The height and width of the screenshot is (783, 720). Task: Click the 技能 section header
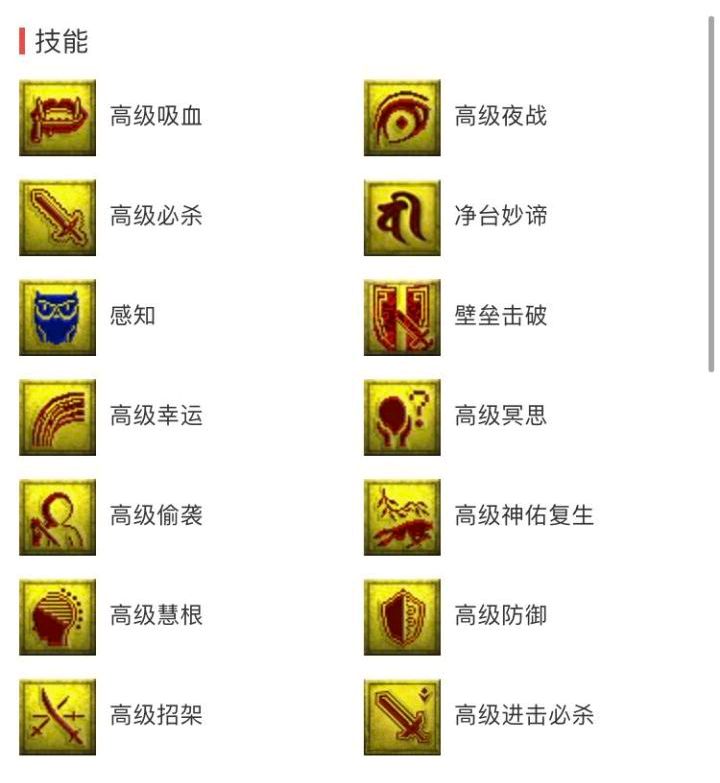(x=60, y=42)
